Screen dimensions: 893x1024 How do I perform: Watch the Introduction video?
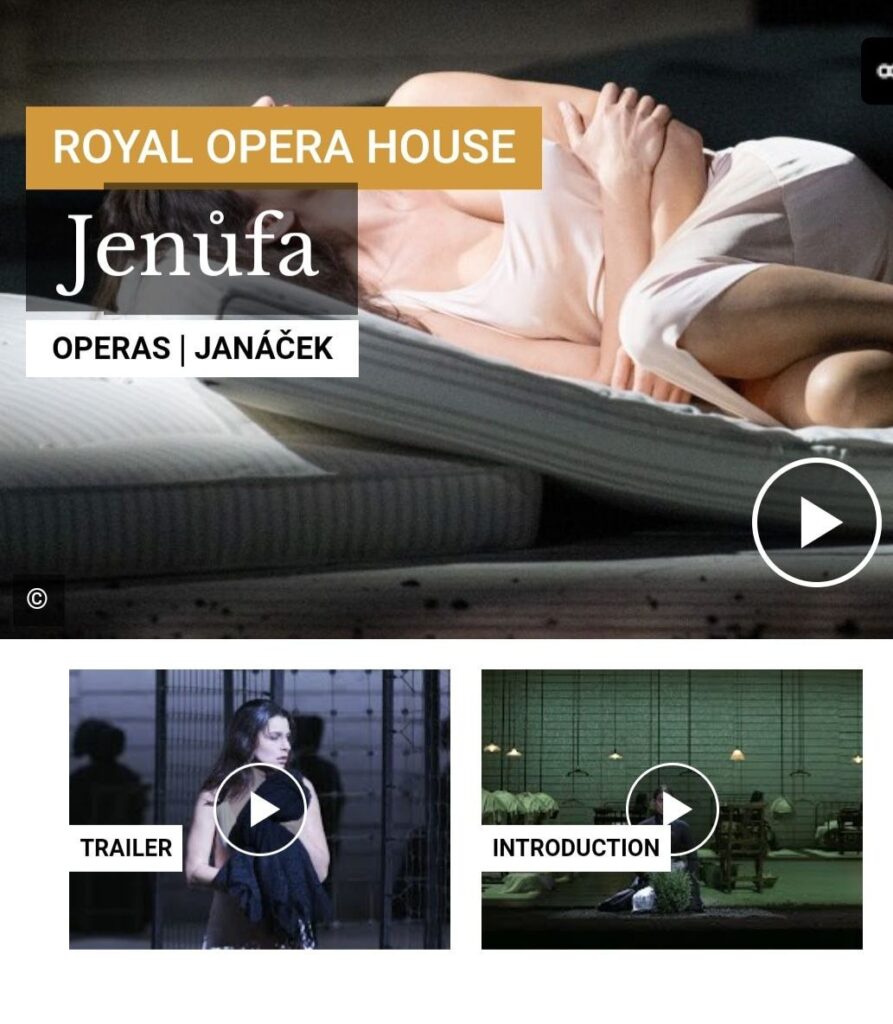click(x=672, y=809)
